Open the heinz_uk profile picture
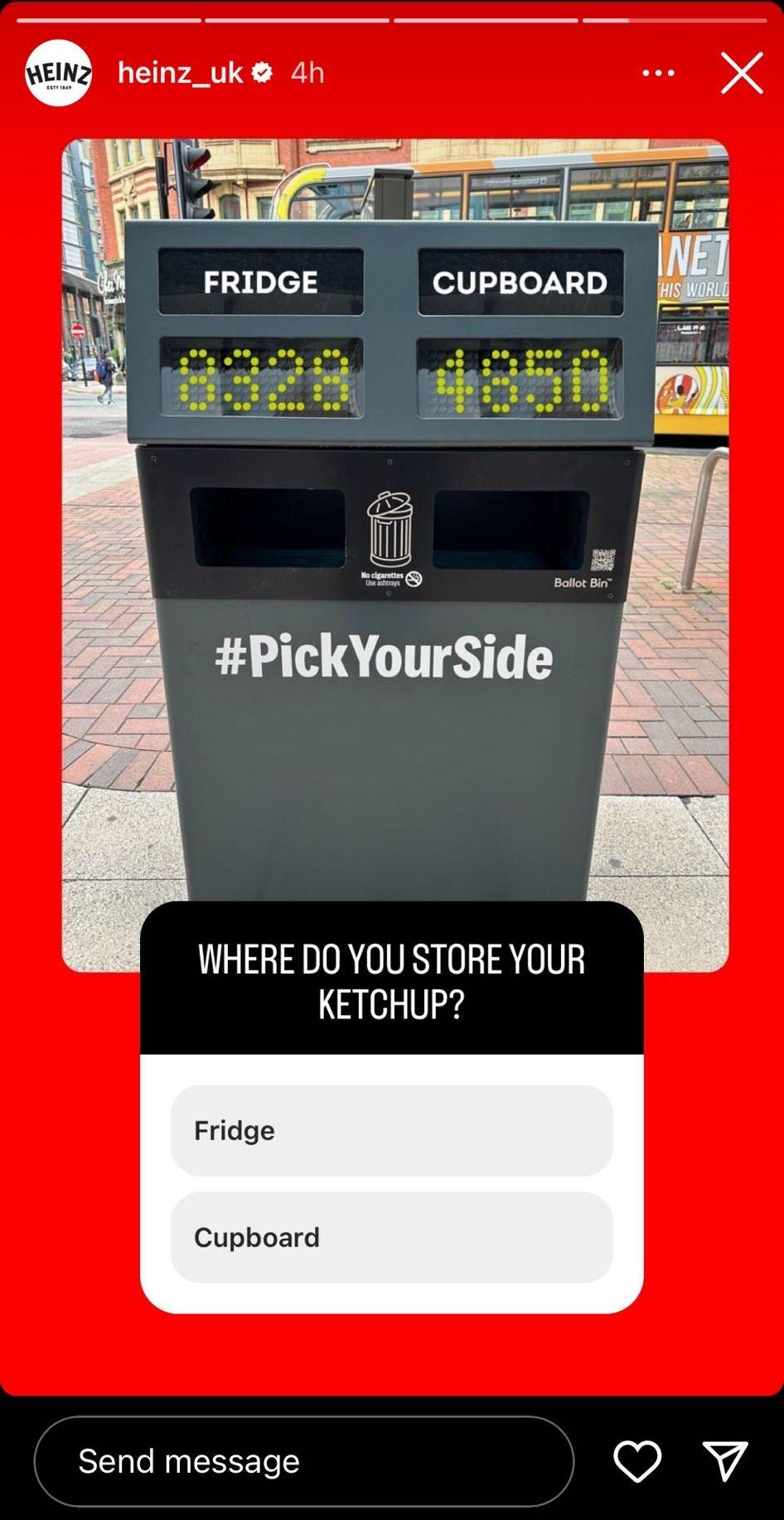 pos(58,73)
